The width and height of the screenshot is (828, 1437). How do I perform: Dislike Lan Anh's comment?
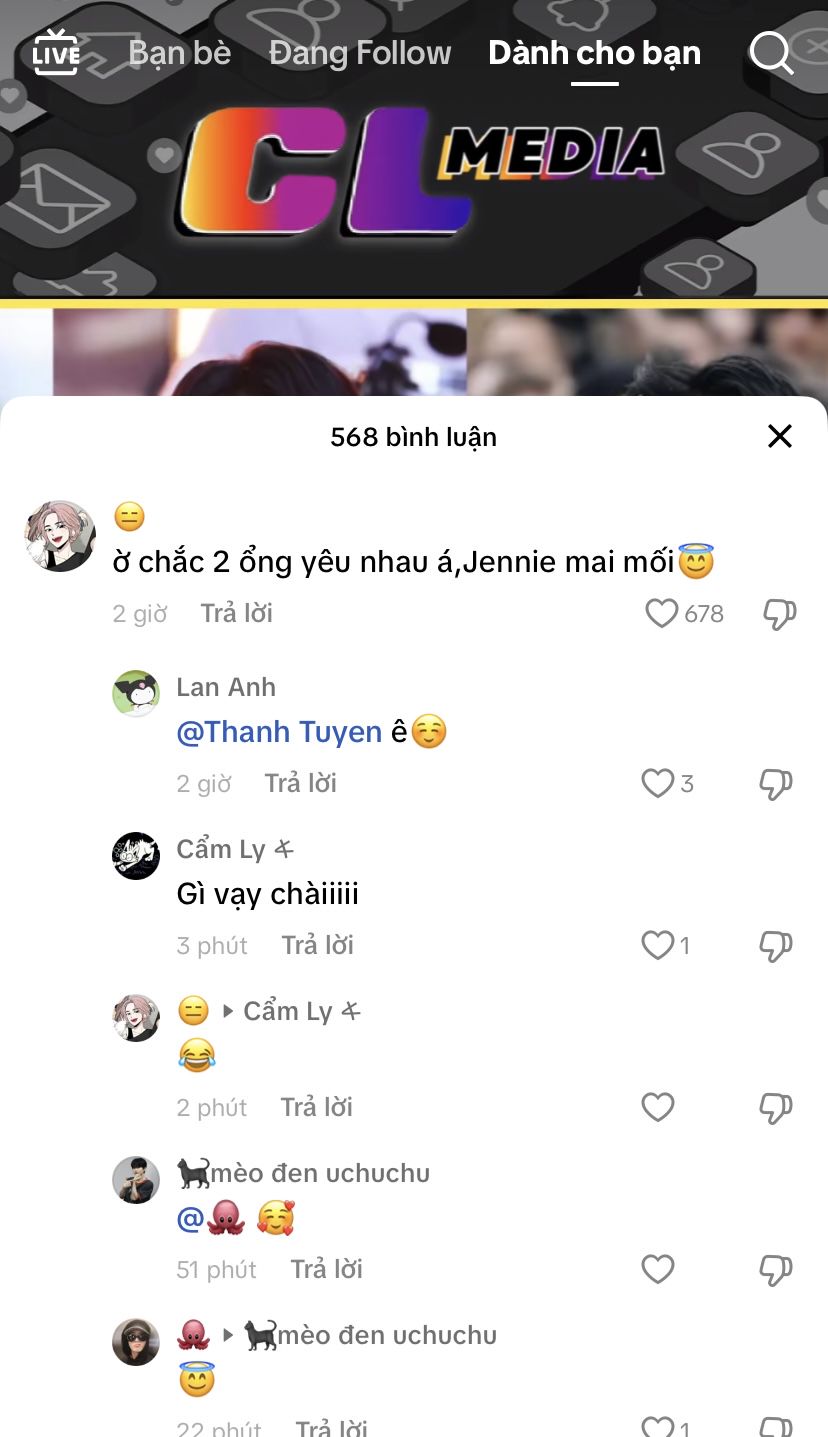pos(776,784)
